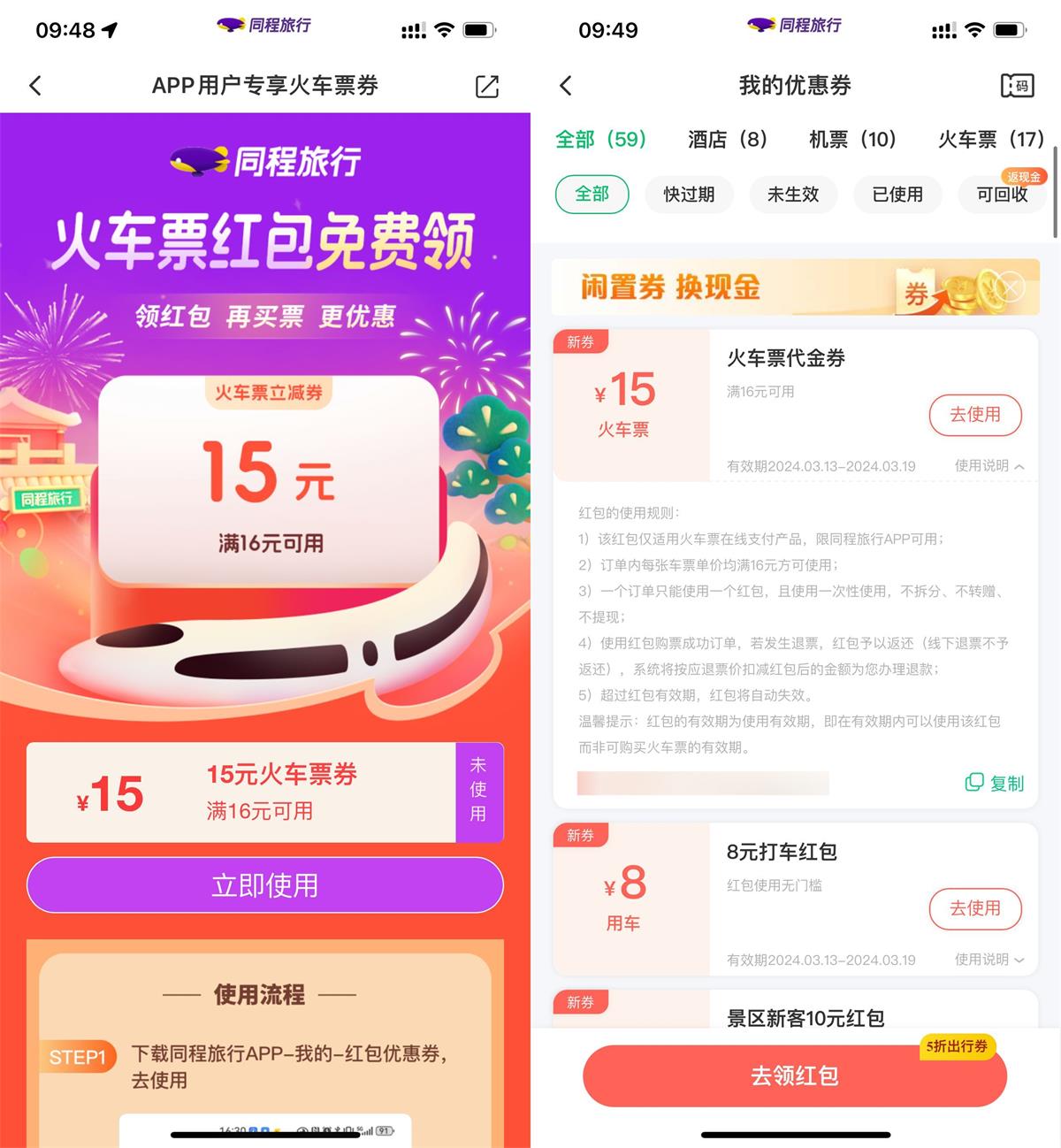Switch to 机票 (10) tab
Screen dimensions: 1061x1148
point(852,140)
